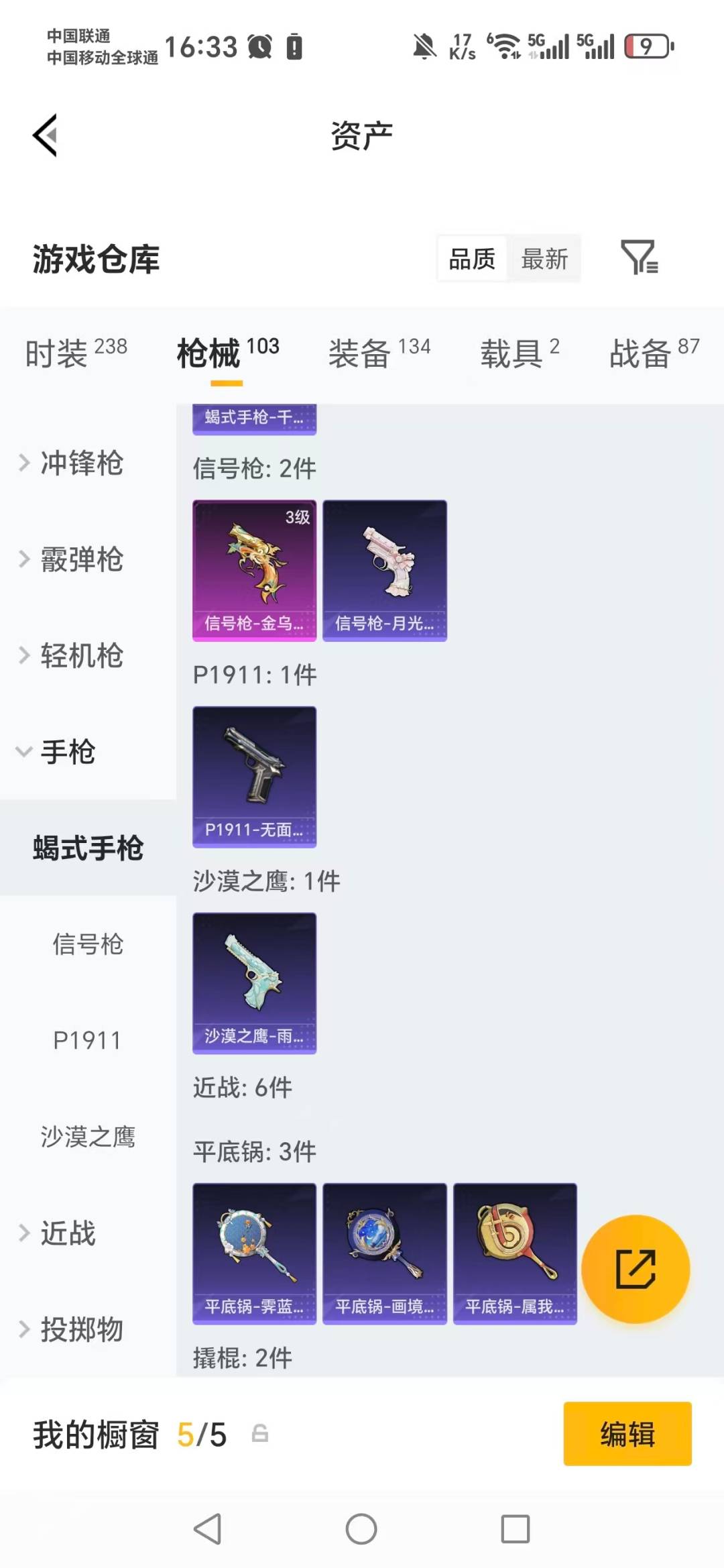This screenshot has width=724, height=1568.
Task: Switch sorting to 品质
Action: (x=471, y=258)
